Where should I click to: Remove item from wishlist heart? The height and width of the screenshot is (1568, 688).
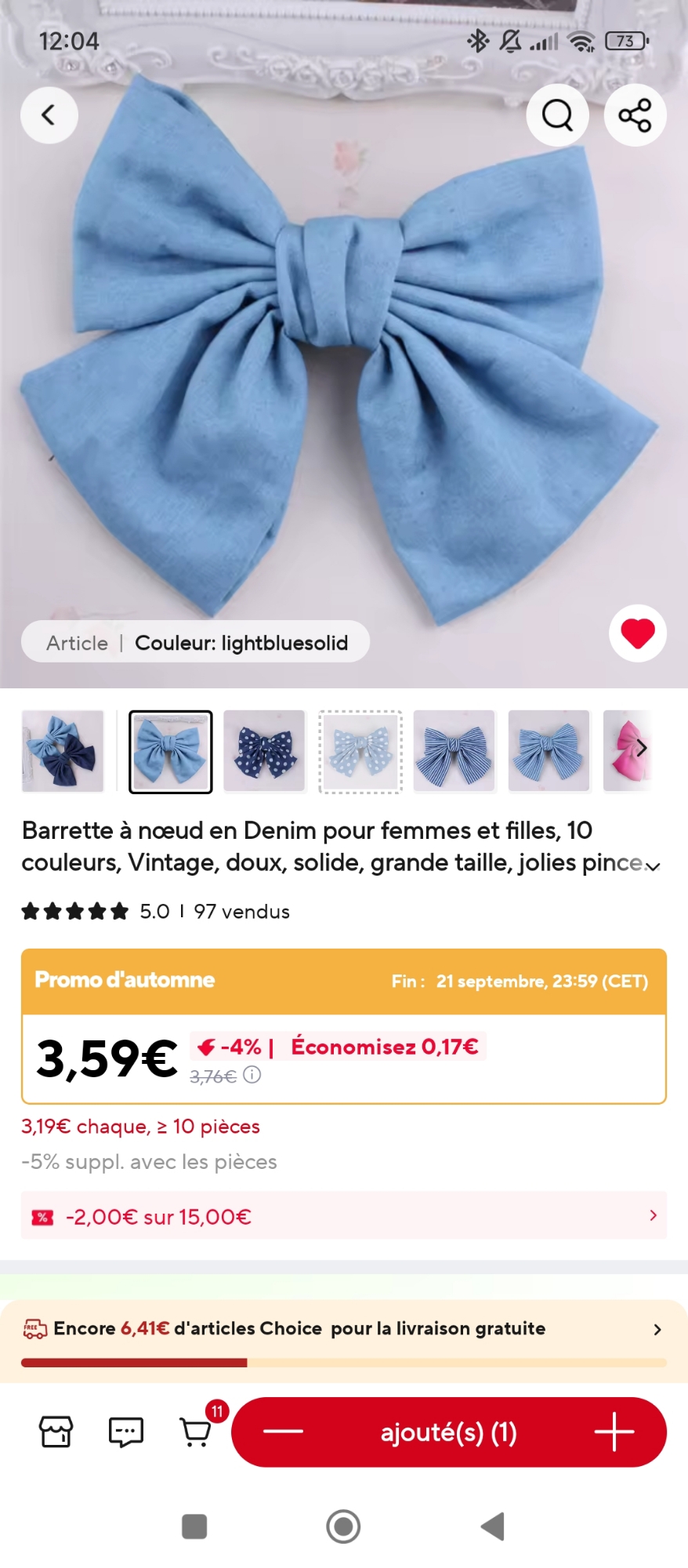pos(637,633)
